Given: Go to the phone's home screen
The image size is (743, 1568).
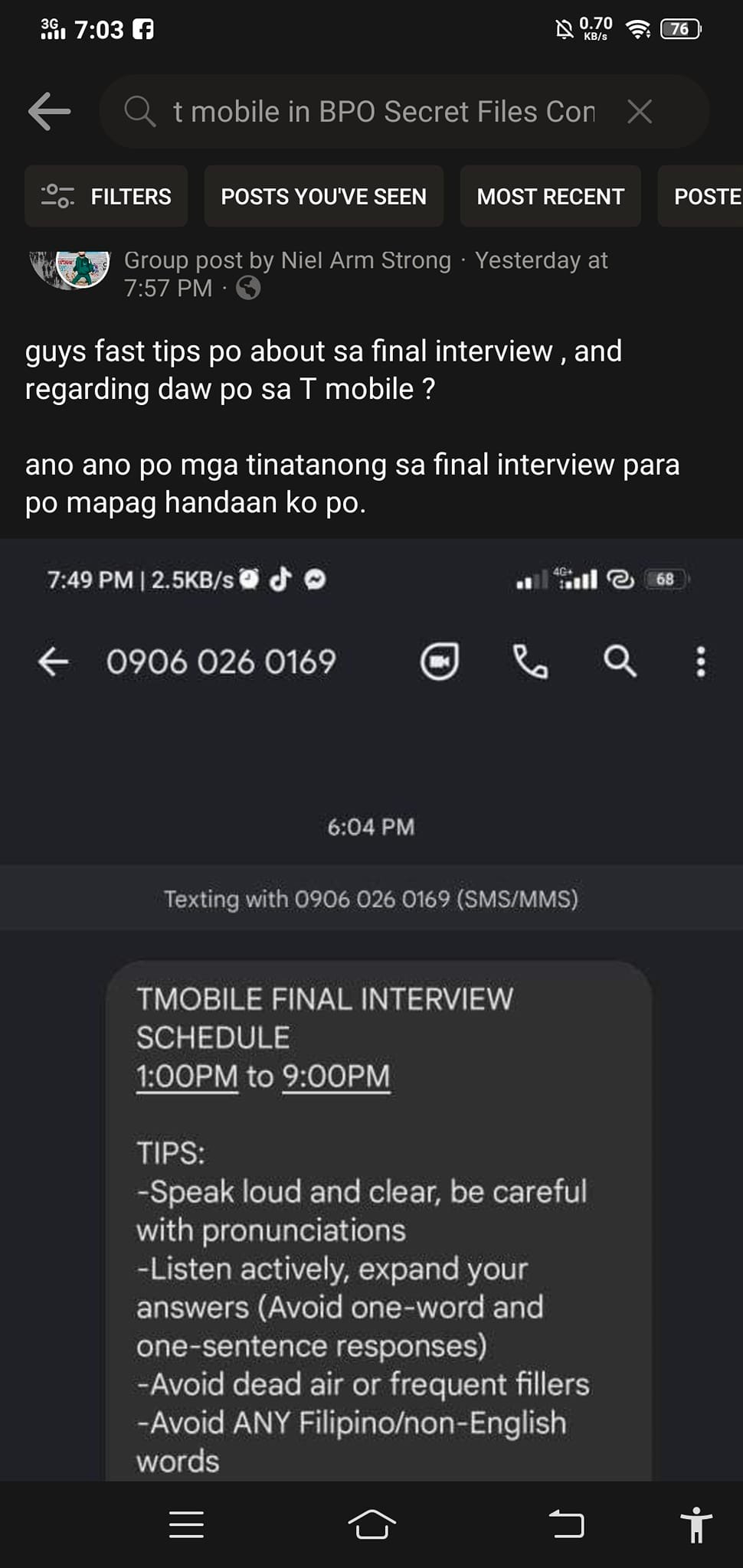Looking at the screenshot, I should pyautogui.click(x=371, y=1524).
